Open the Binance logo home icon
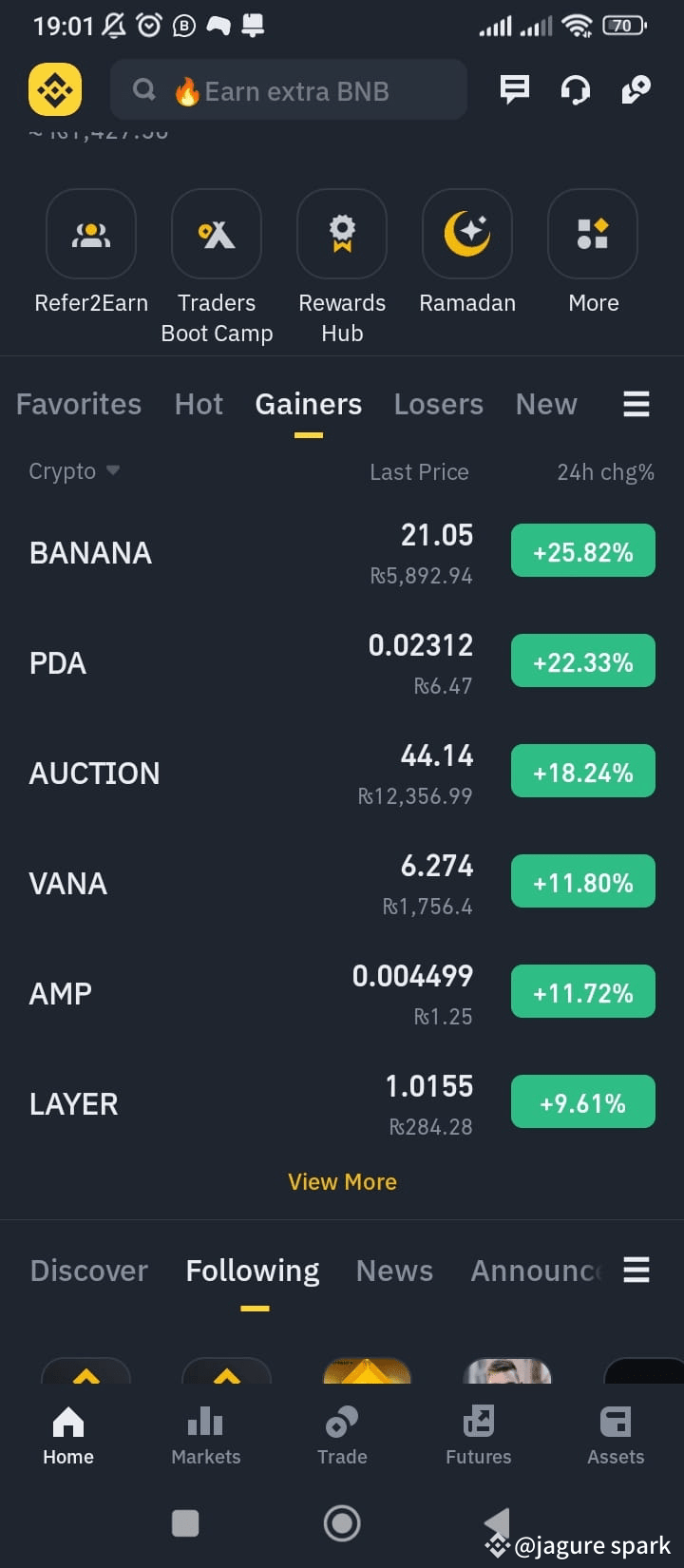Screen dimensions: 684x1568 click(x=54, y=89)
